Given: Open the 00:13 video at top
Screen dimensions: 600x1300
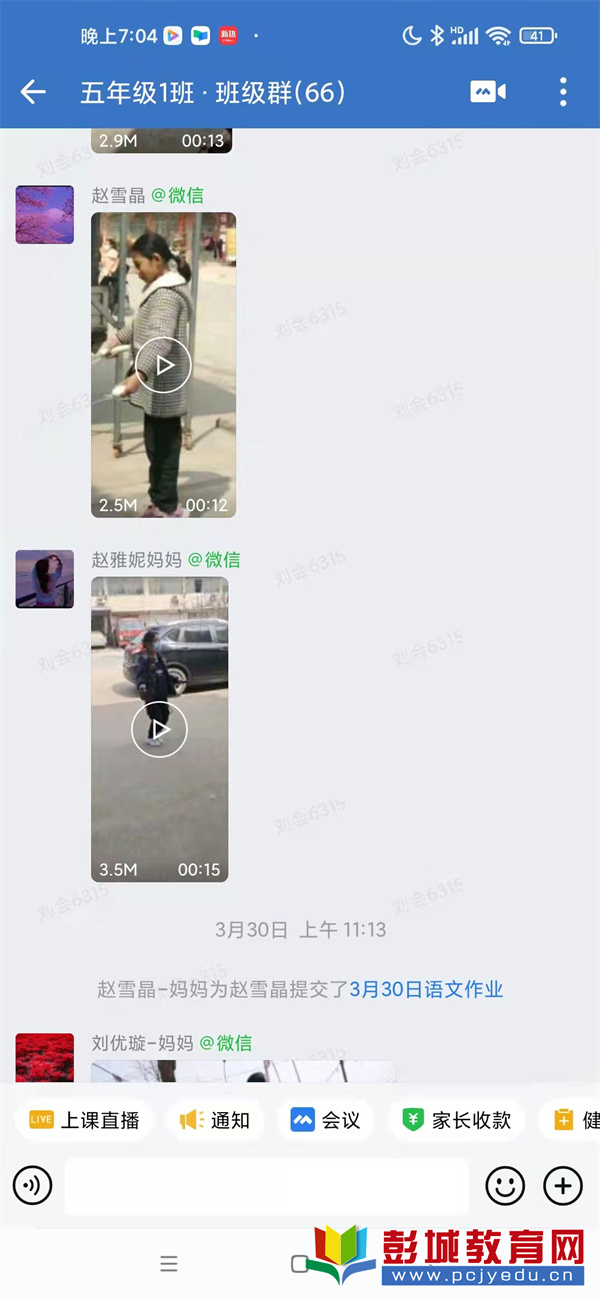Looking at the screenshot, I should [x=161, y=140].
